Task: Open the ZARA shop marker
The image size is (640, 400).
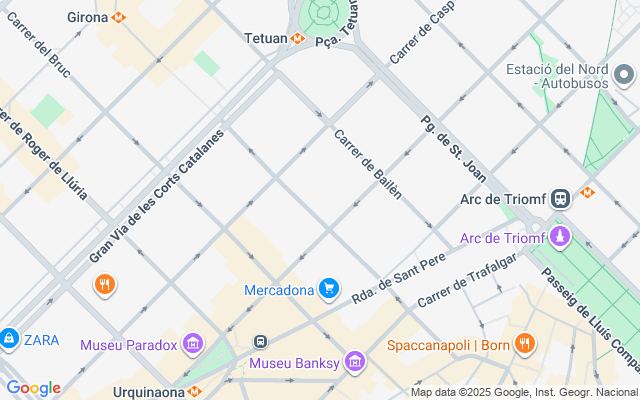Action: coord(10,340)
